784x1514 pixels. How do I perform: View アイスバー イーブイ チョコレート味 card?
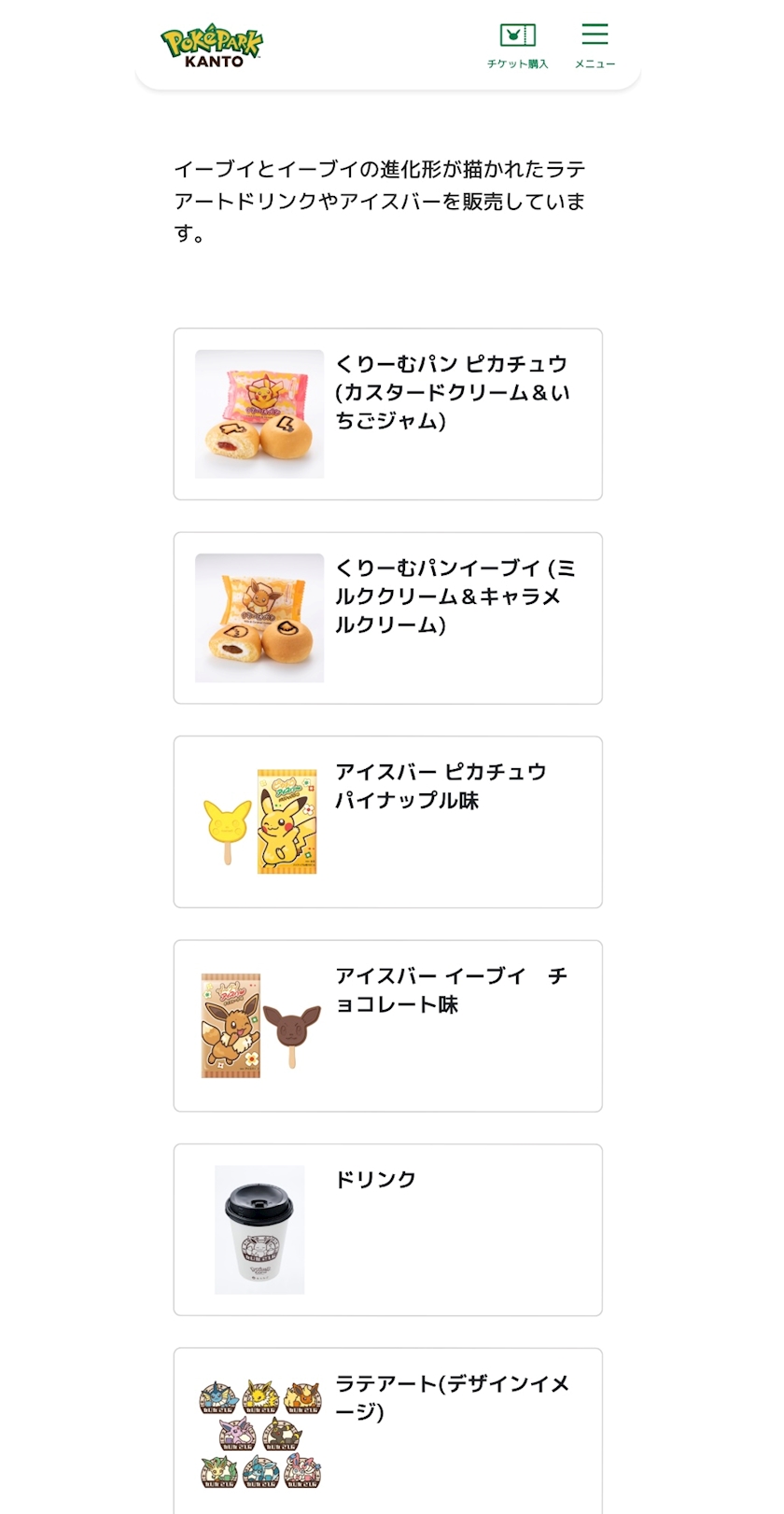tap(387, 1025)
